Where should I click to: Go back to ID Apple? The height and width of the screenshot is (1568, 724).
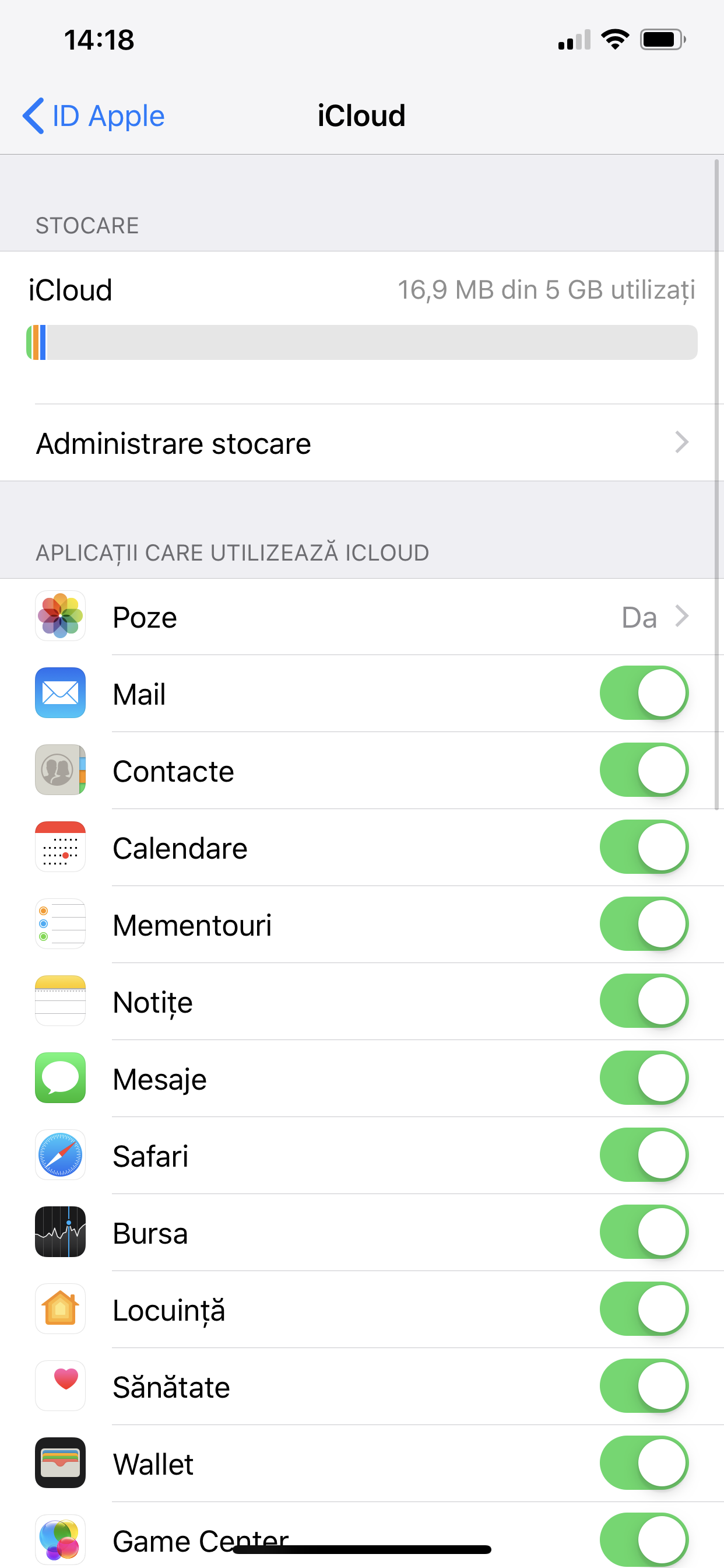tap(94, 116)
